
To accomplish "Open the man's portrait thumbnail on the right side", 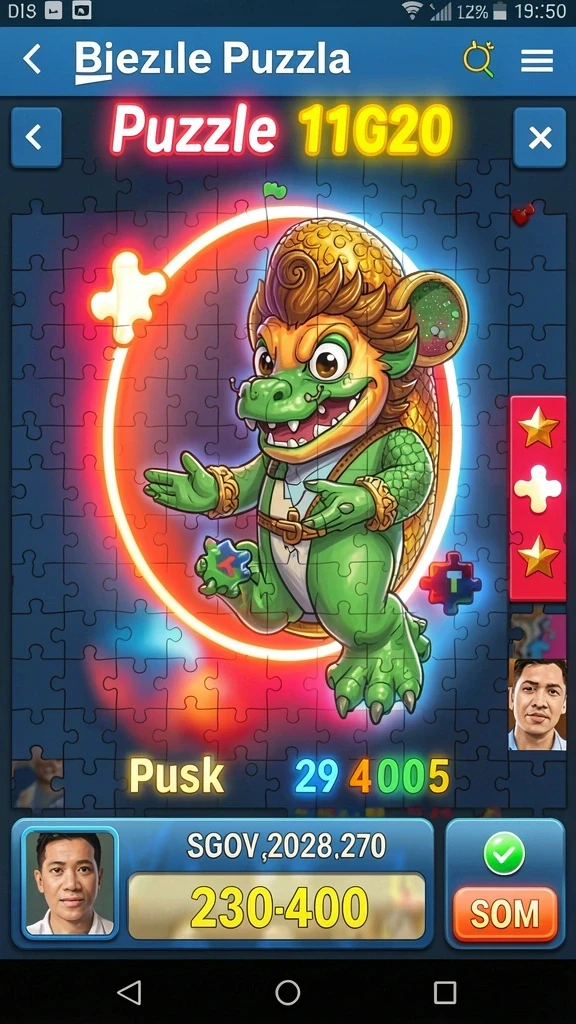I will (x=537, y=703).
